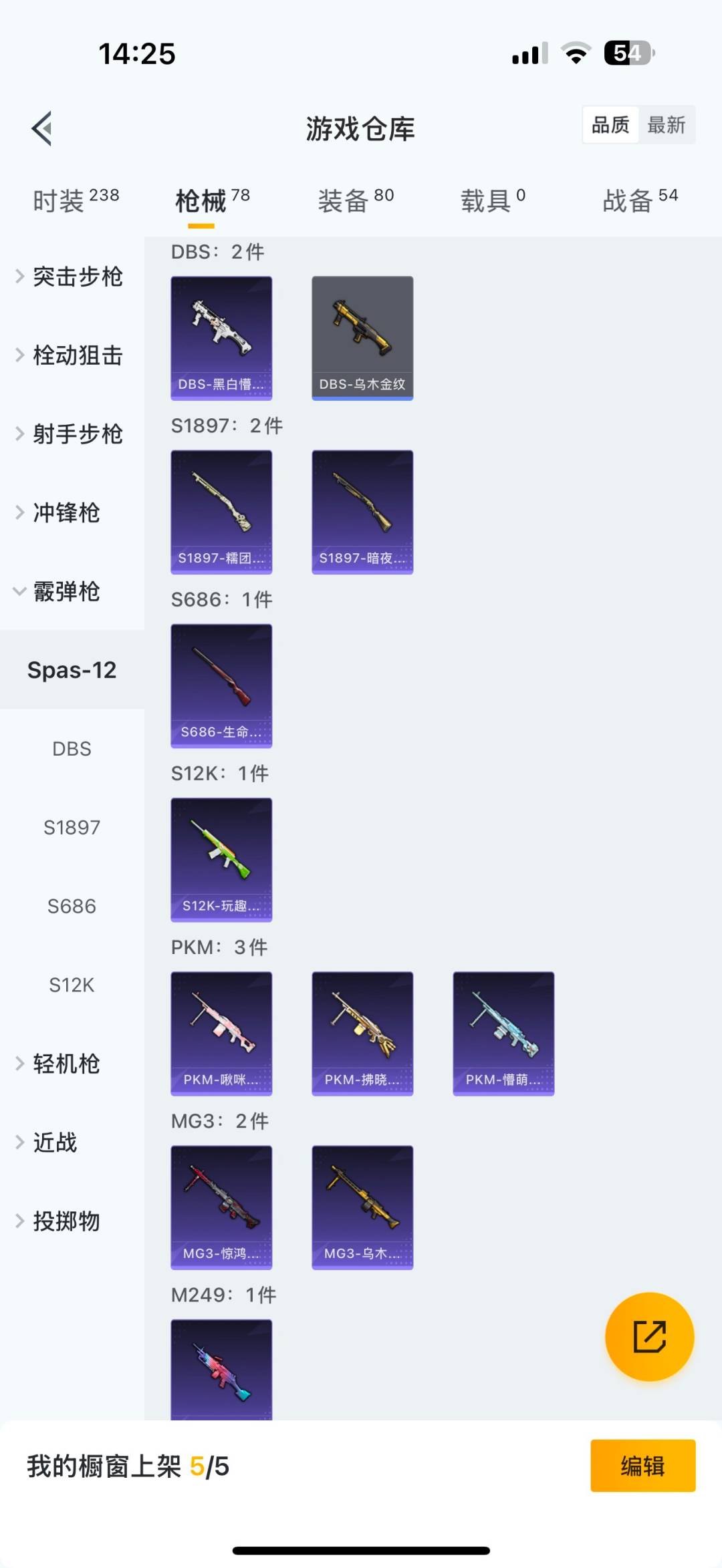The image size is (722, 1568).
Task: Tap the orange floating share button
Action: click(x=649, y=1336)
